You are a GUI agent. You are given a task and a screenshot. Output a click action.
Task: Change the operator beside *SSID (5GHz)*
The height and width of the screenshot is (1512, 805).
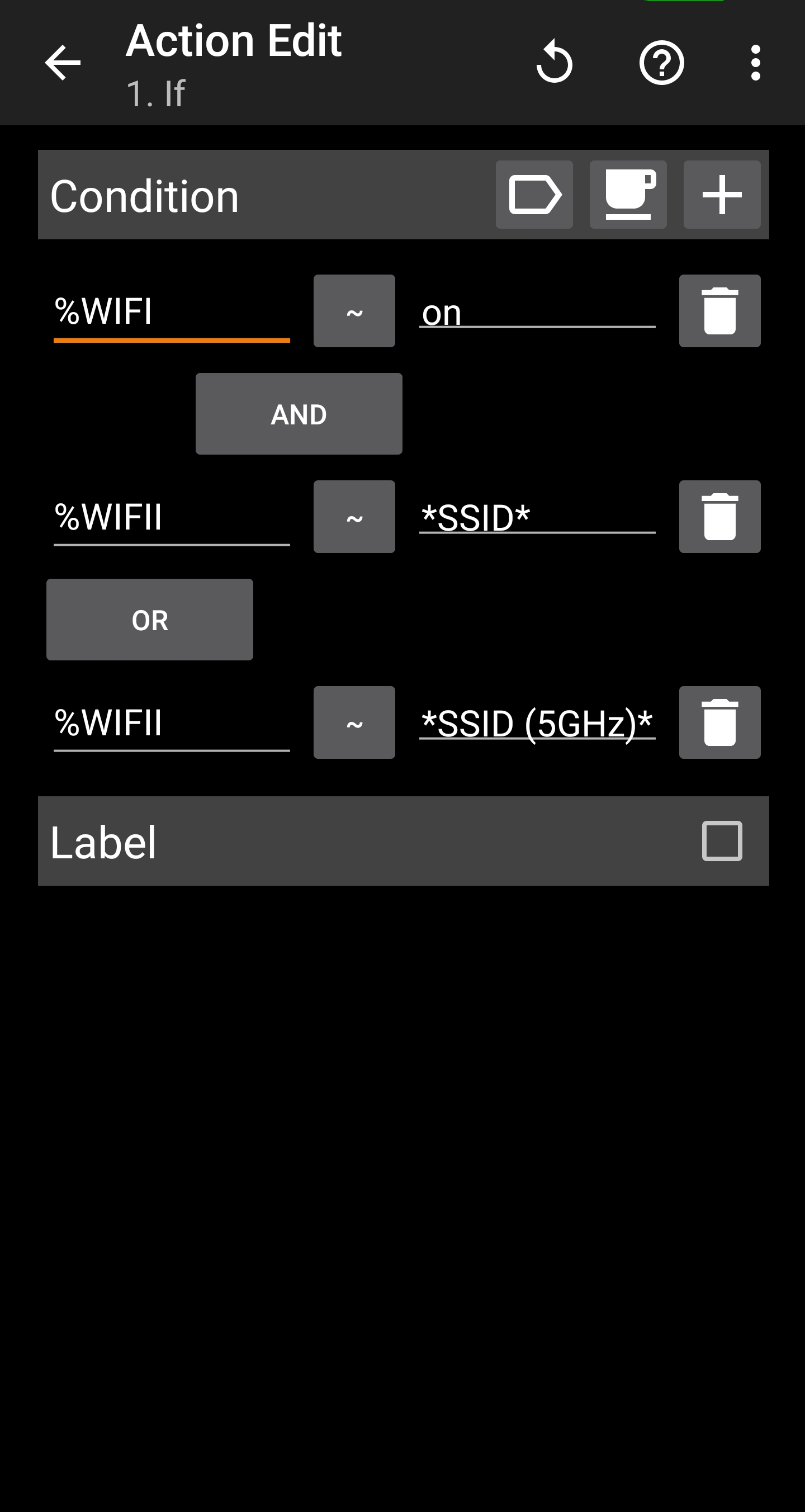(354, 722)
